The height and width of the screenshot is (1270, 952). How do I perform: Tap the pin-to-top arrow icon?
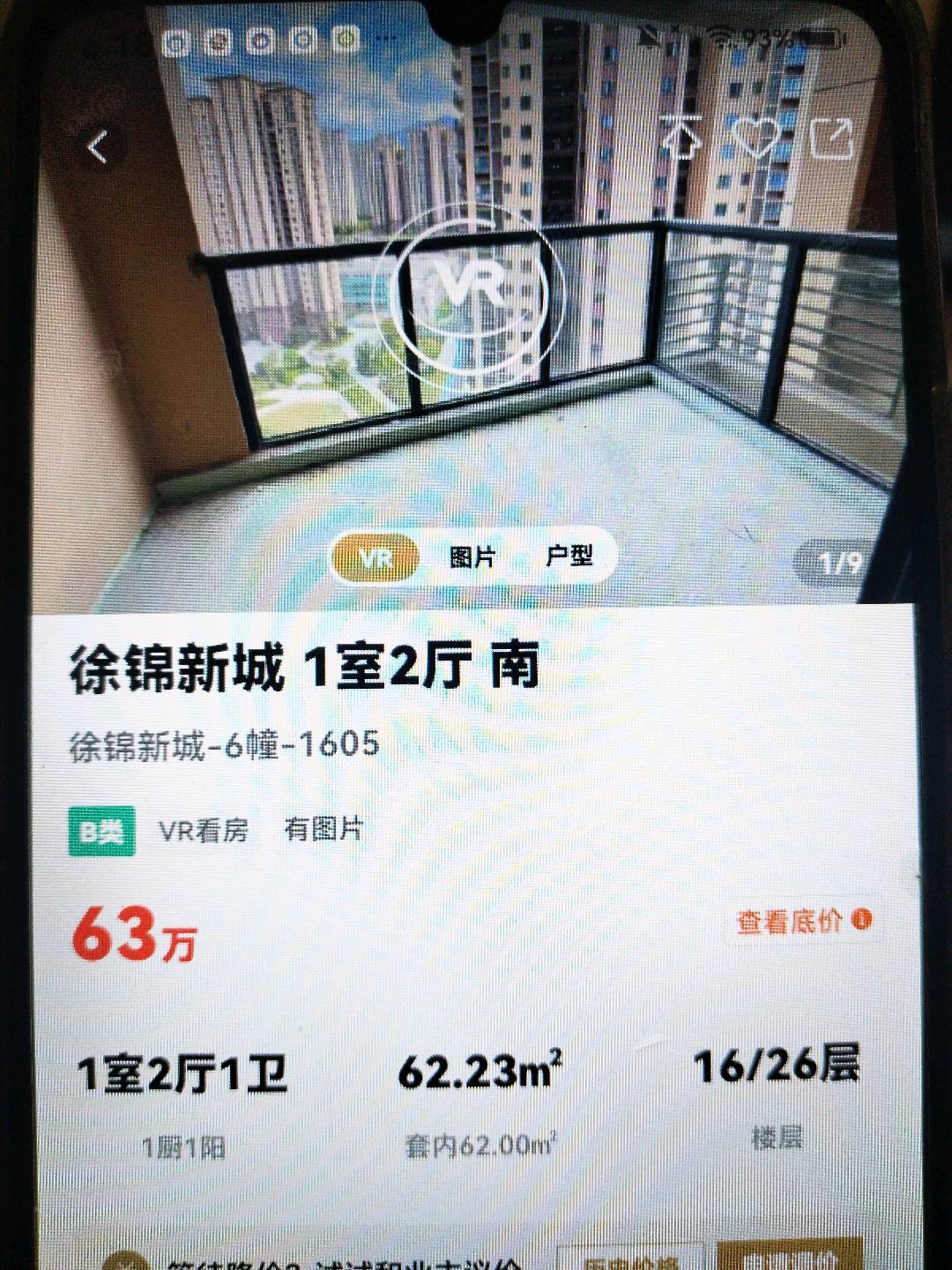[x=681, y=138]
